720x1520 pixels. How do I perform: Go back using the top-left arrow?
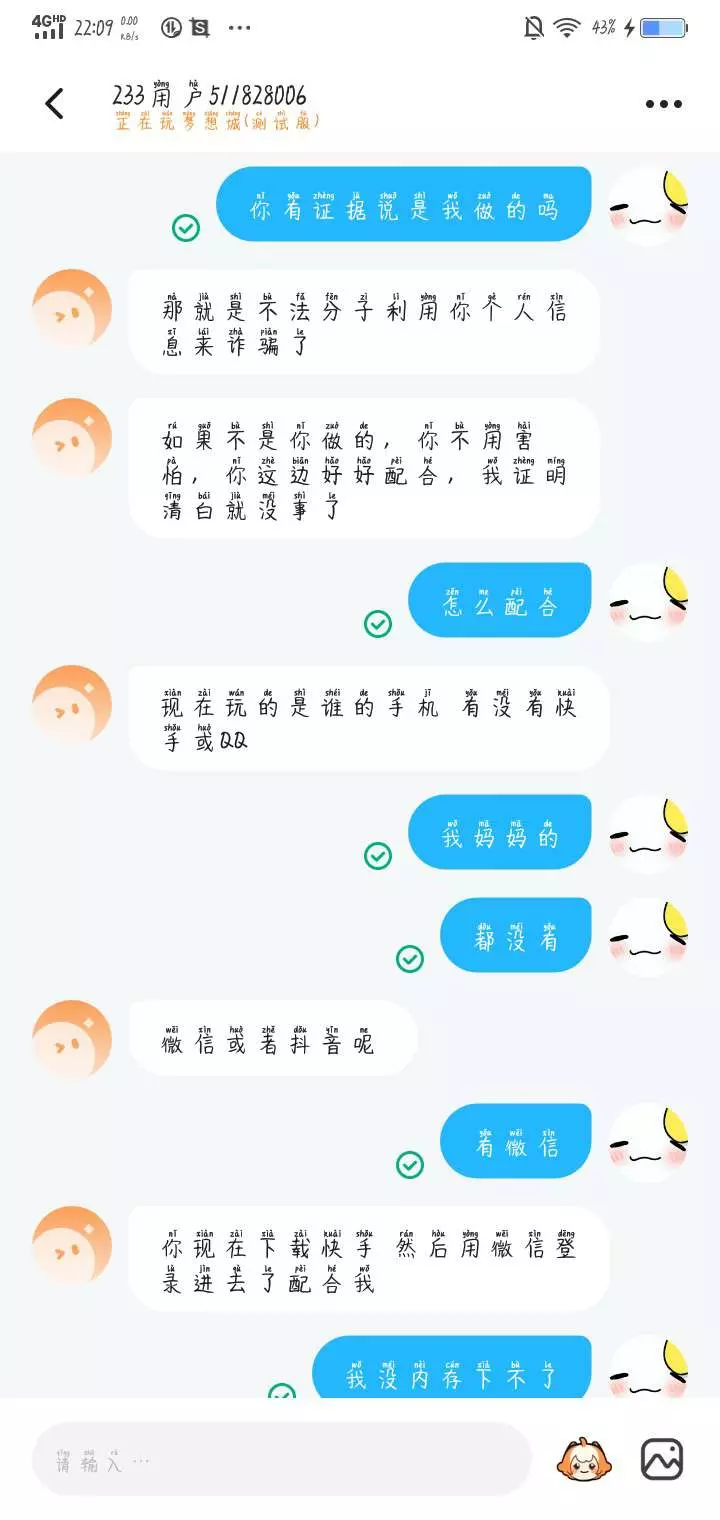click(54, 103)
